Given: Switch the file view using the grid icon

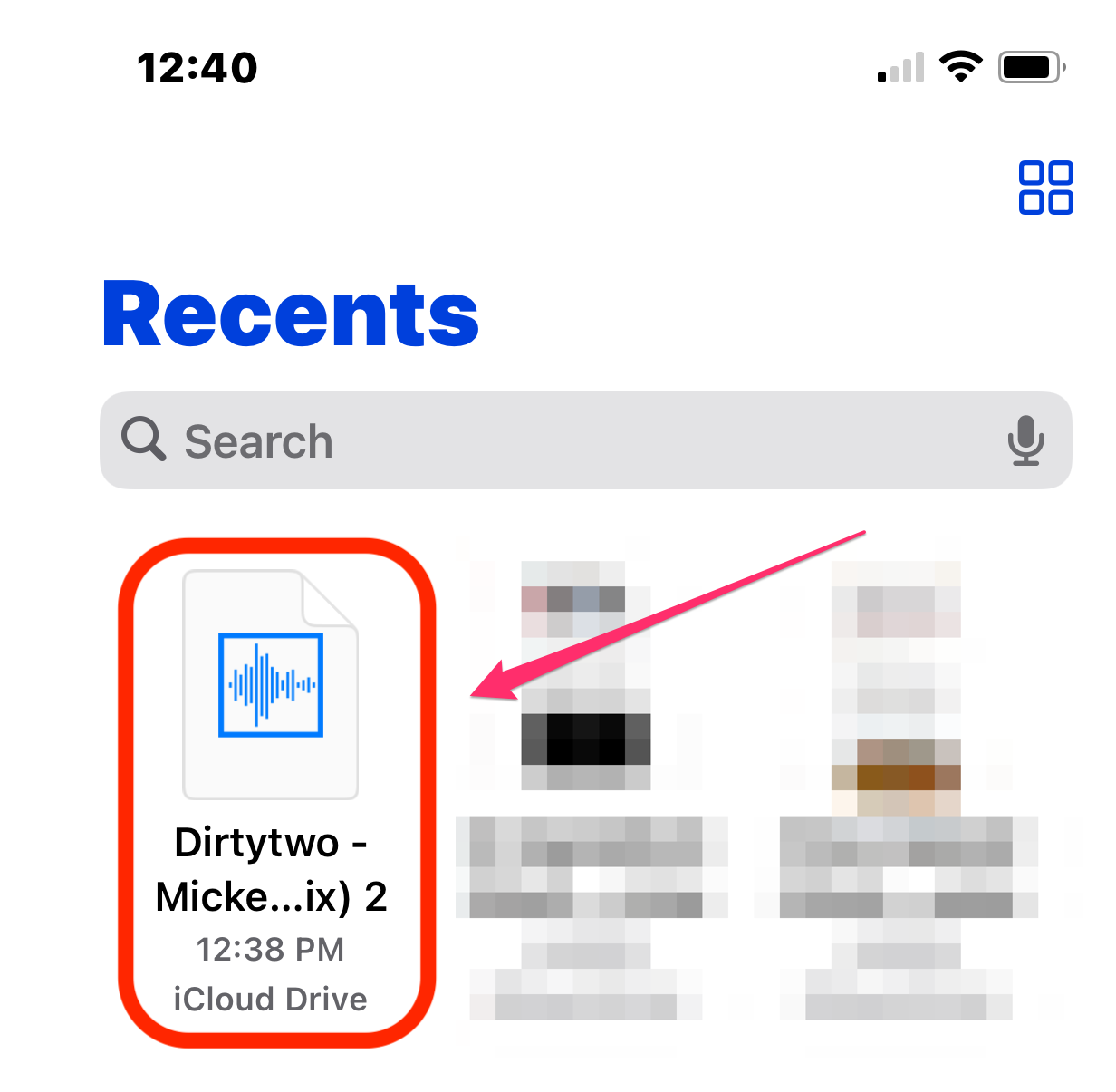Looking at the screenshot, I should [1045, 188].
